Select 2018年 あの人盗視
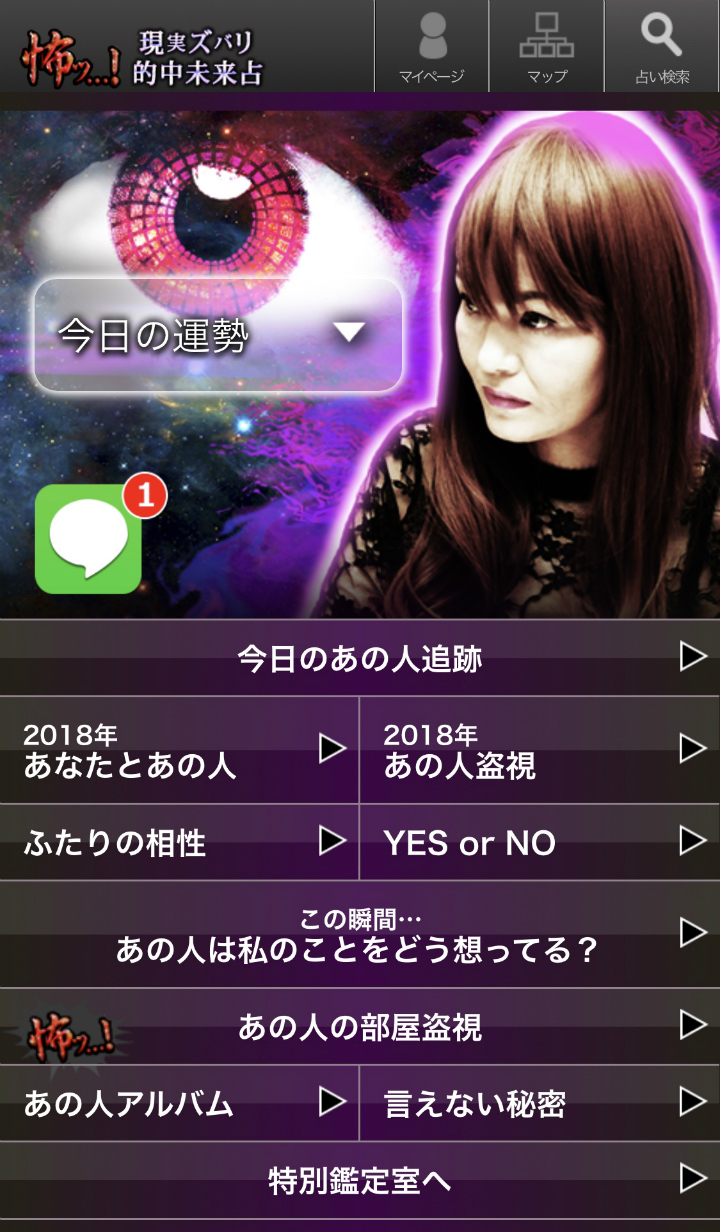Image resolution: width=720 pixels, height=1232 pixels. pos(540,751)
